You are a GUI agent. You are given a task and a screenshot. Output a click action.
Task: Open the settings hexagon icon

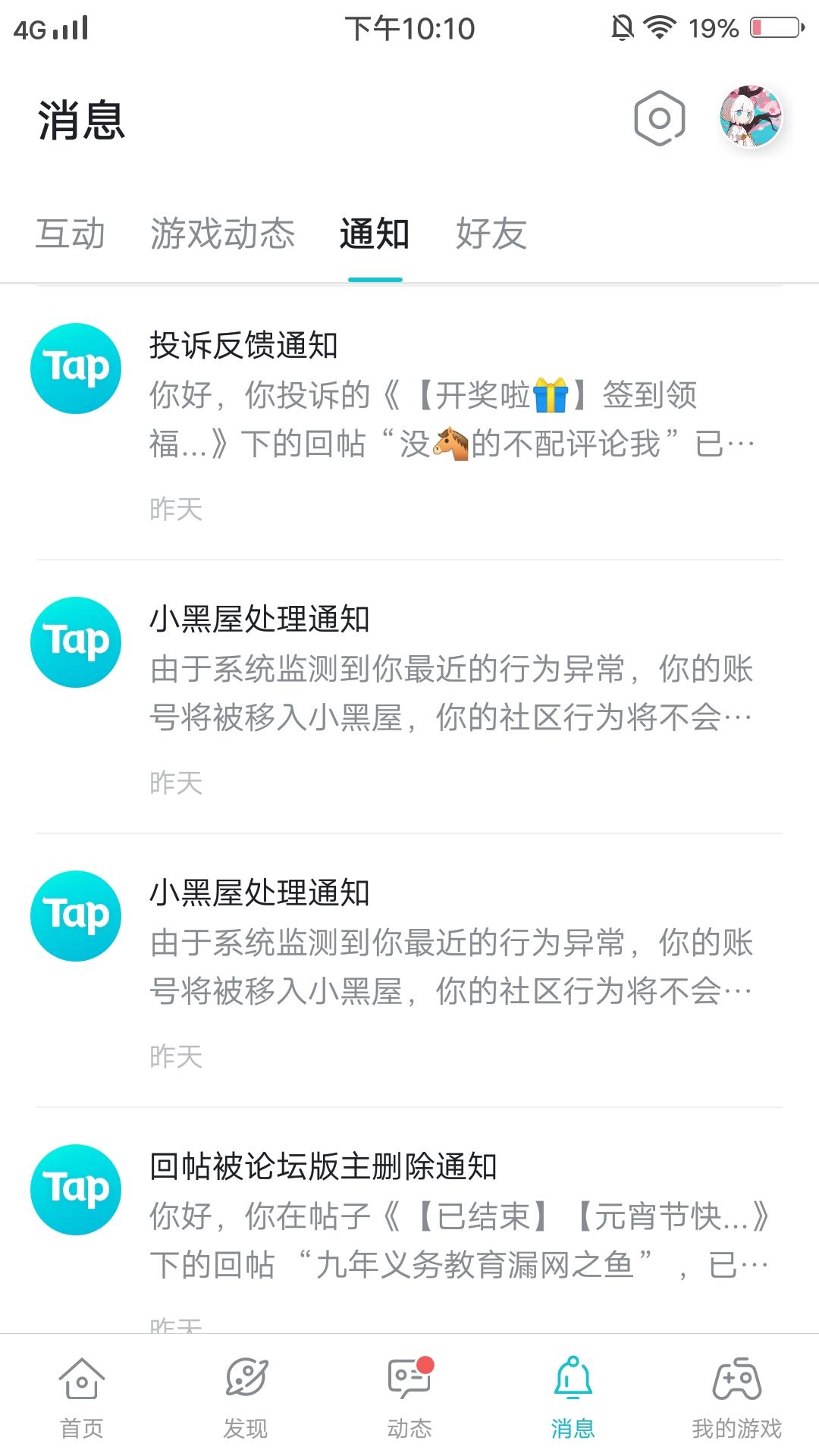coord(658,118)
